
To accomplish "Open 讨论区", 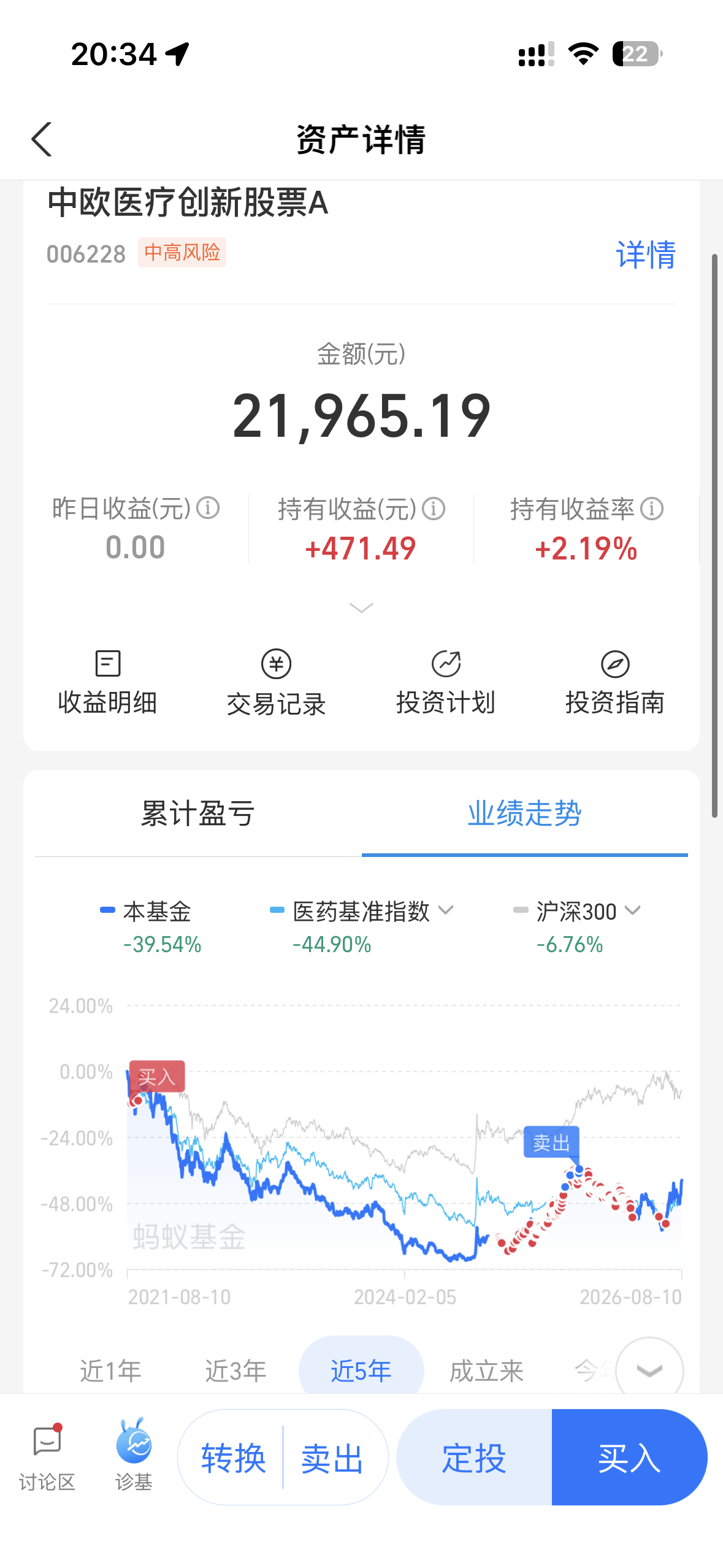I will pos(47,1458).
